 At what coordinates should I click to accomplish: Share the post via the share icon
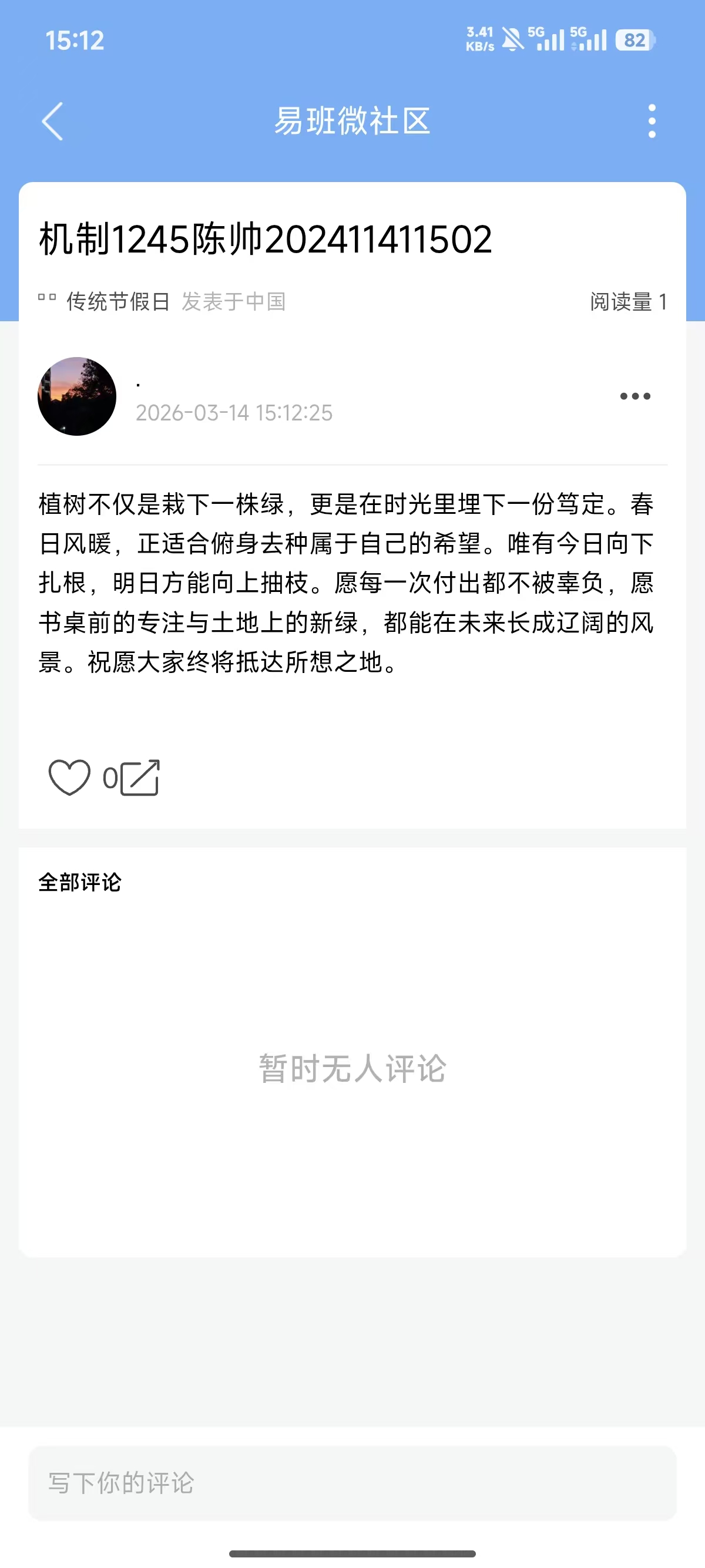tap(140, 778)
